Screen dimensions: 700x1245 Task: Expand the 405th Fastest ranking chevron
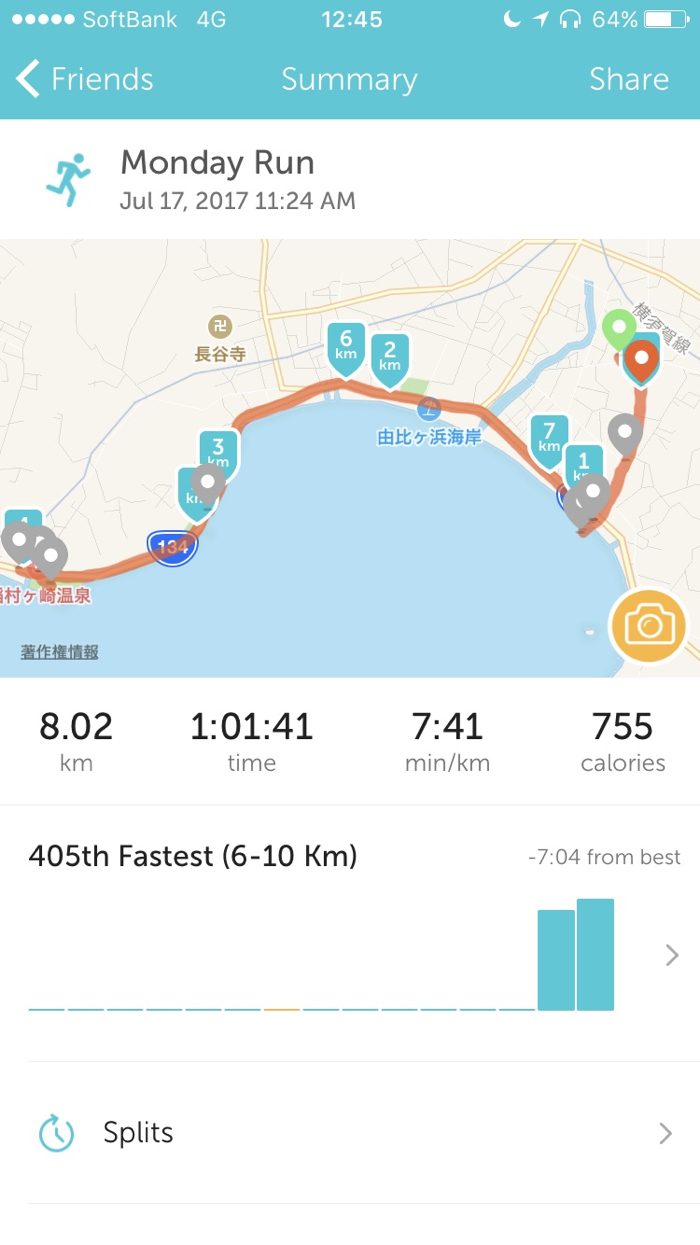click(672, 955)
